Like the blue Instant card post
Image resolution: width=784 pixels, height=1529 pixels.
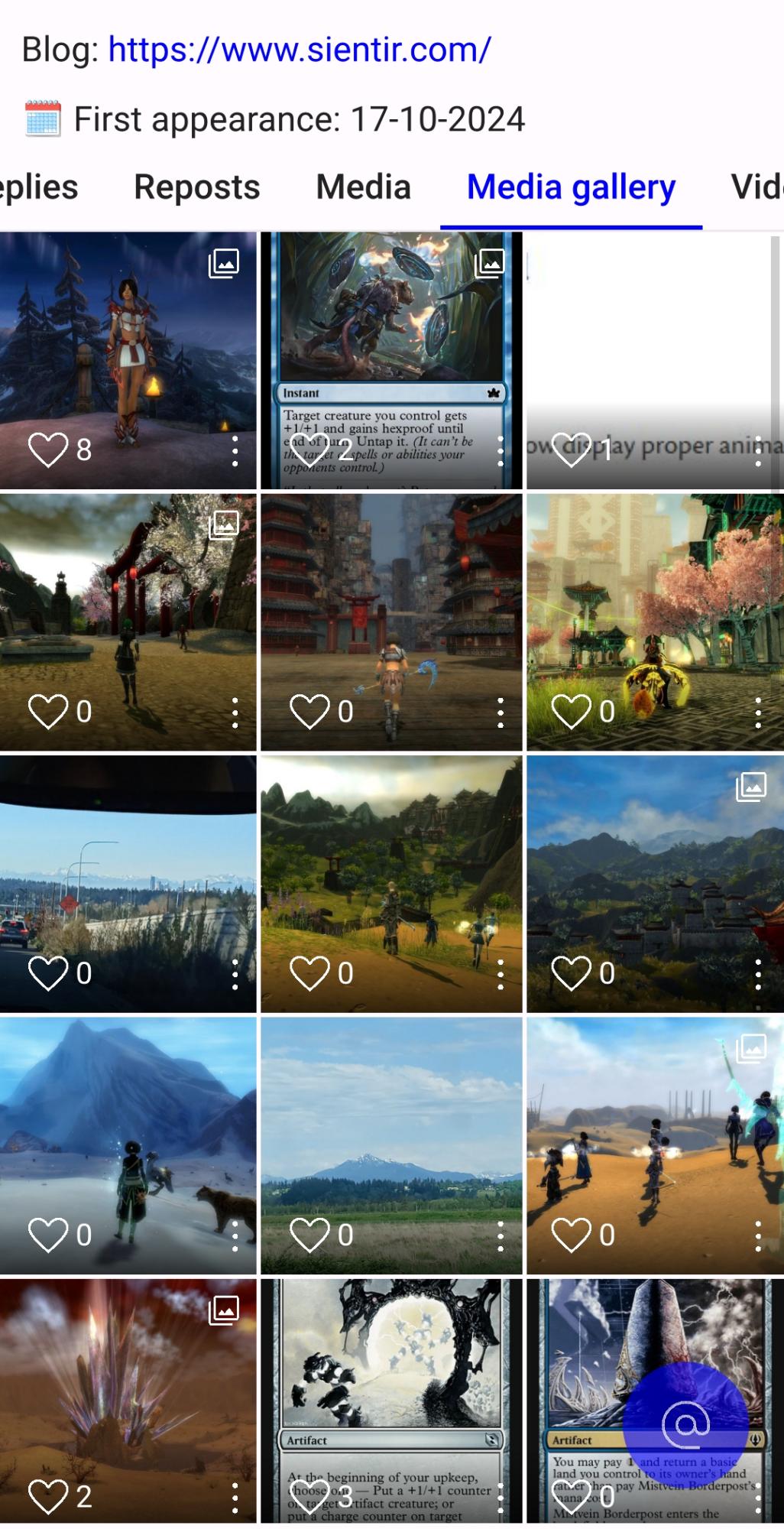[x=309, y=450]
